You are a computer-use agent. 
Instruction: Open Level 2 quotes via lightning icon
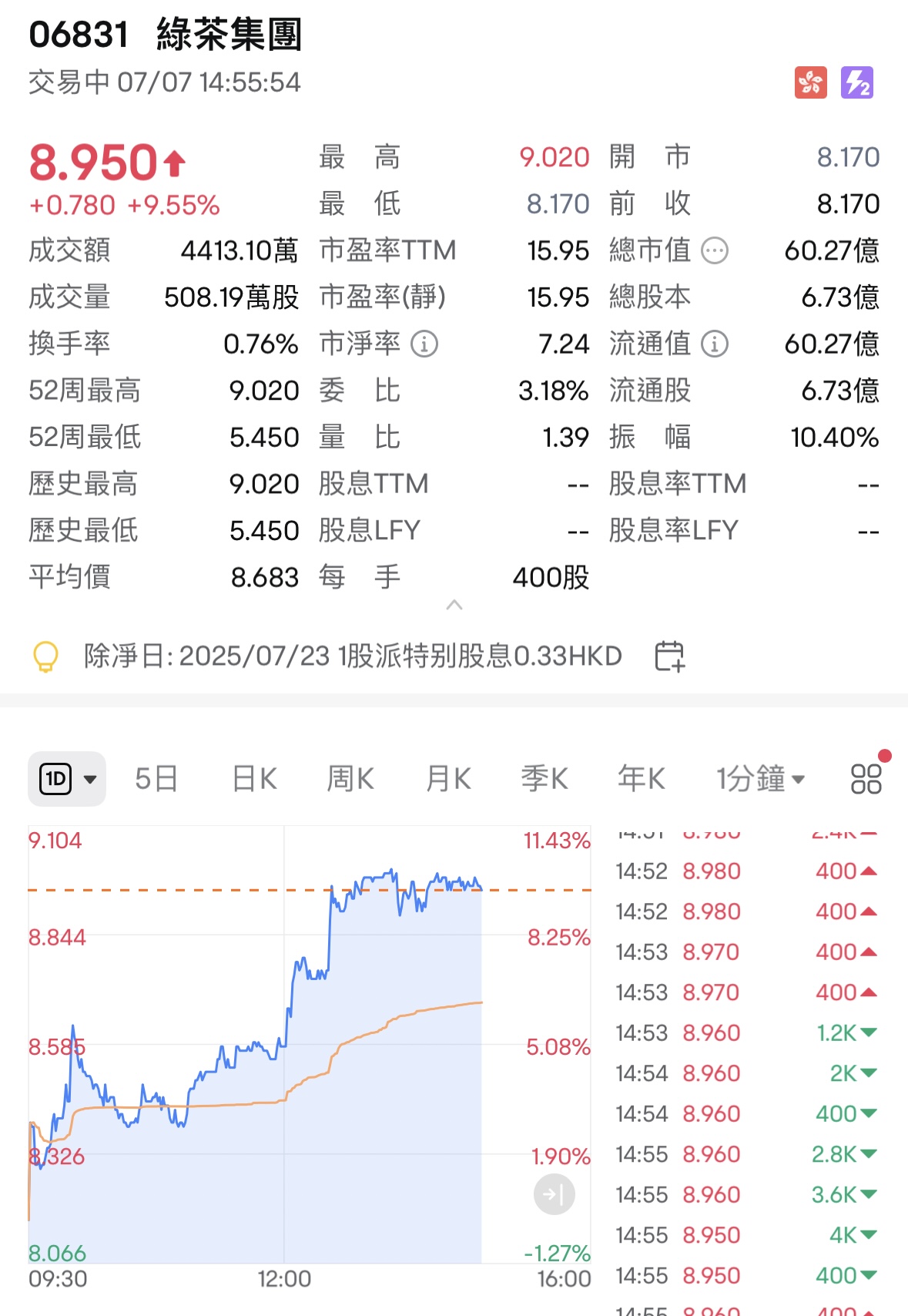point(857,81)
